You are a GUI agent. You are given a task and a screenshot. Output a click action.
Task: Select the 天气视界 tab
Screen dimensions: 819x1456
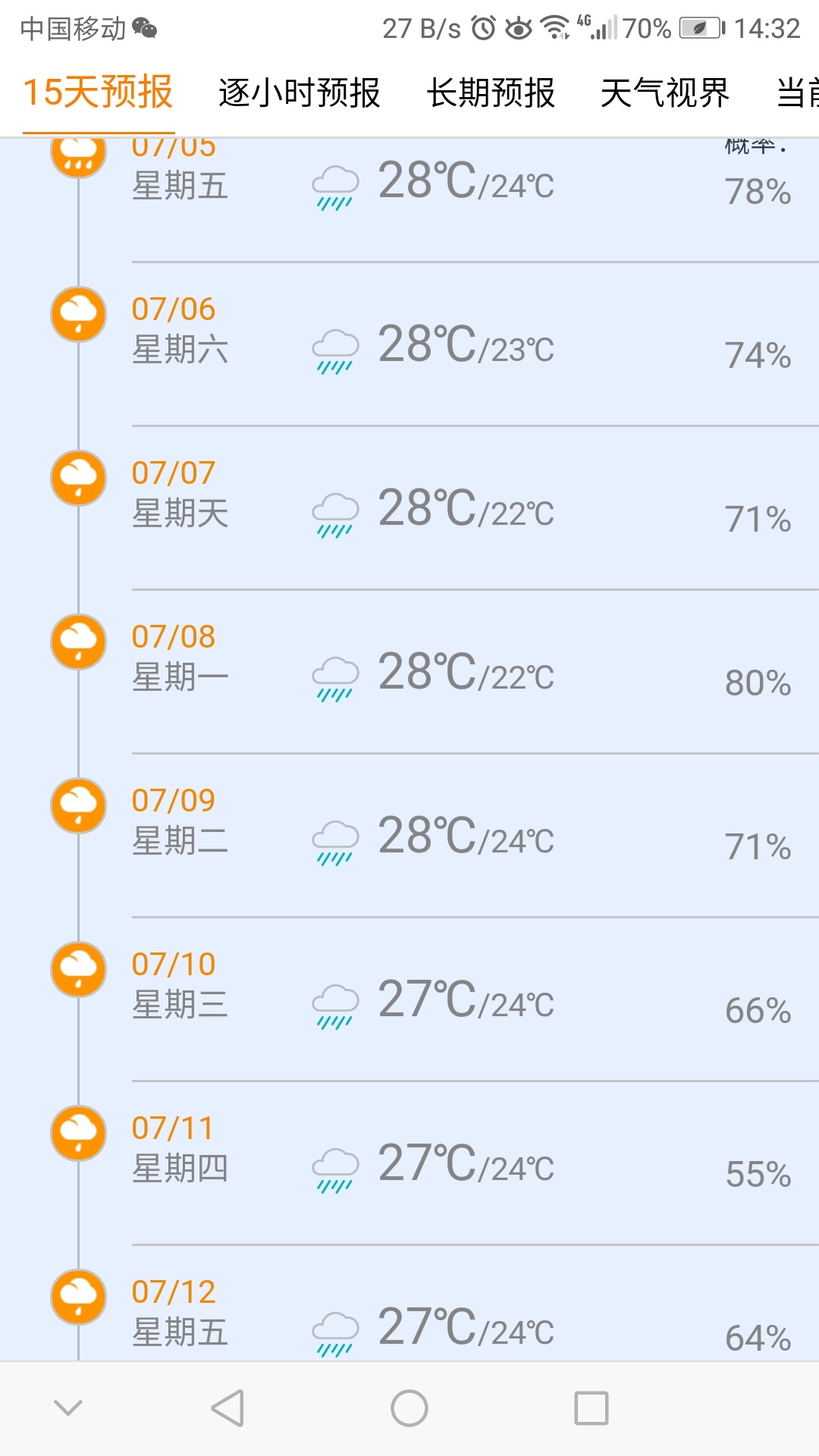pos(665,93)
